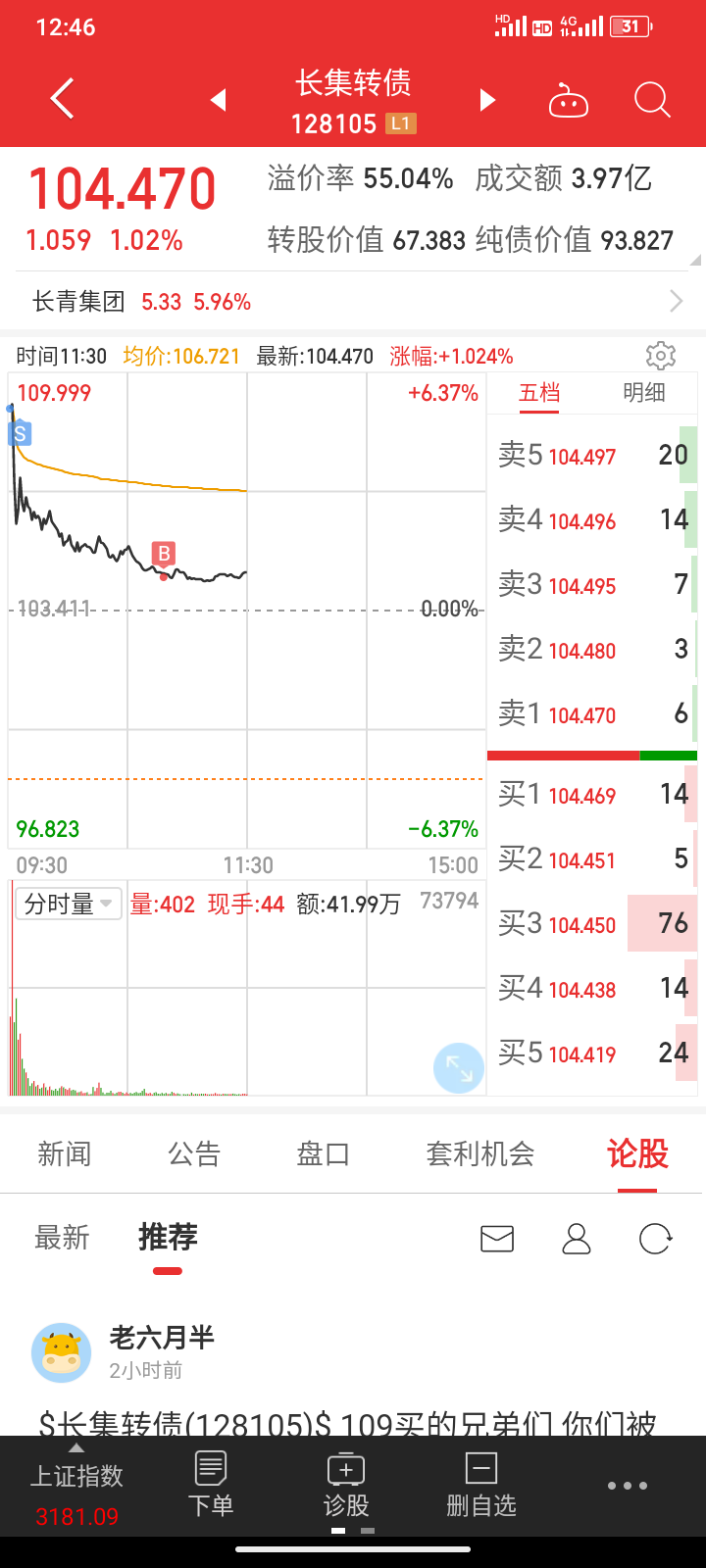The height and width of the screenshot is (1568, 706).
Task: Remove from watchlist with 删自选
Action: click(481, 1485)
